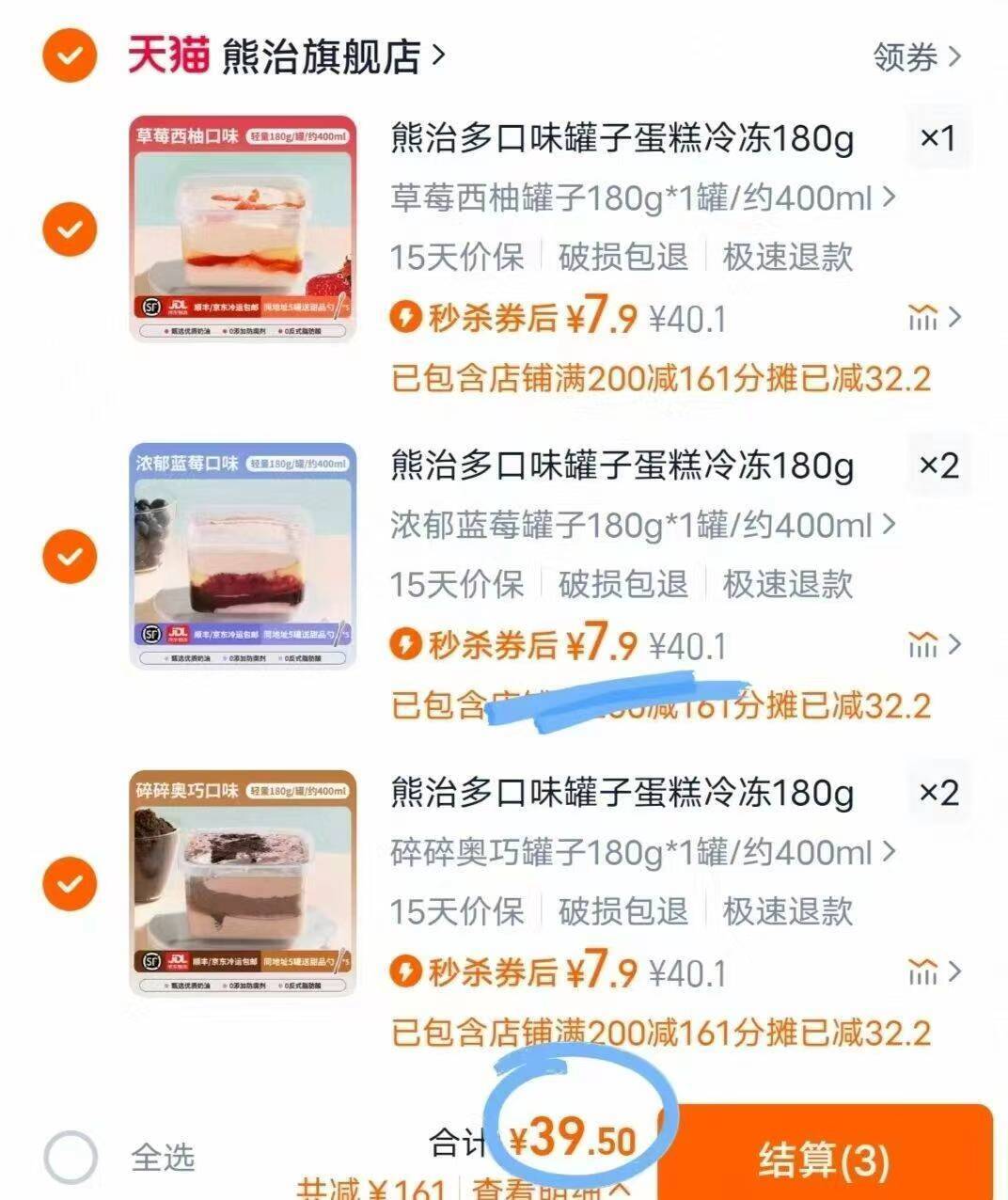Click the Tmall 天猫 logo
The height and width of the screenshot is (1200, 1008).
click(x=167, y=54)
